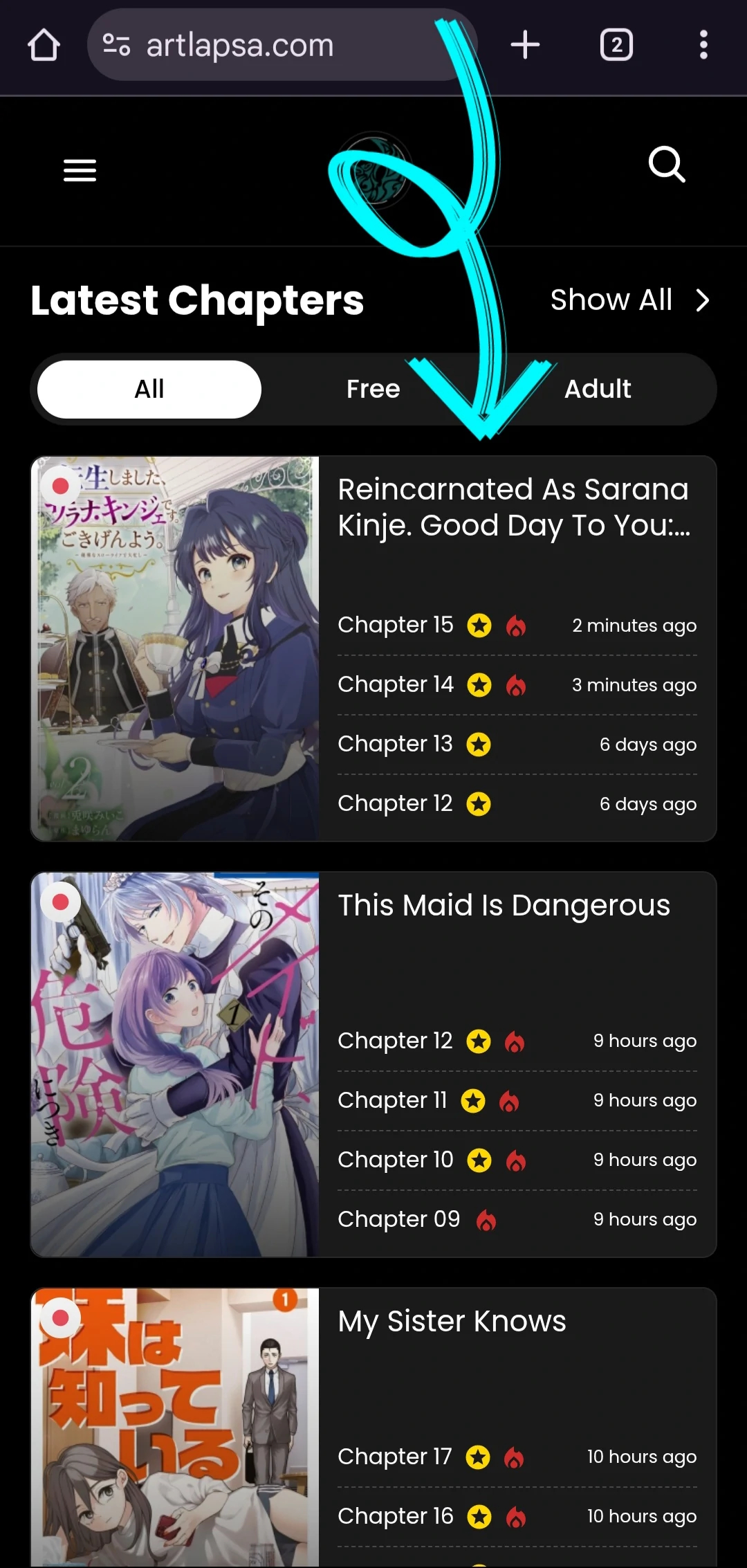The width and height of the screenshot is (747, 1568).
Task: Open the site search
Action: 666,165
